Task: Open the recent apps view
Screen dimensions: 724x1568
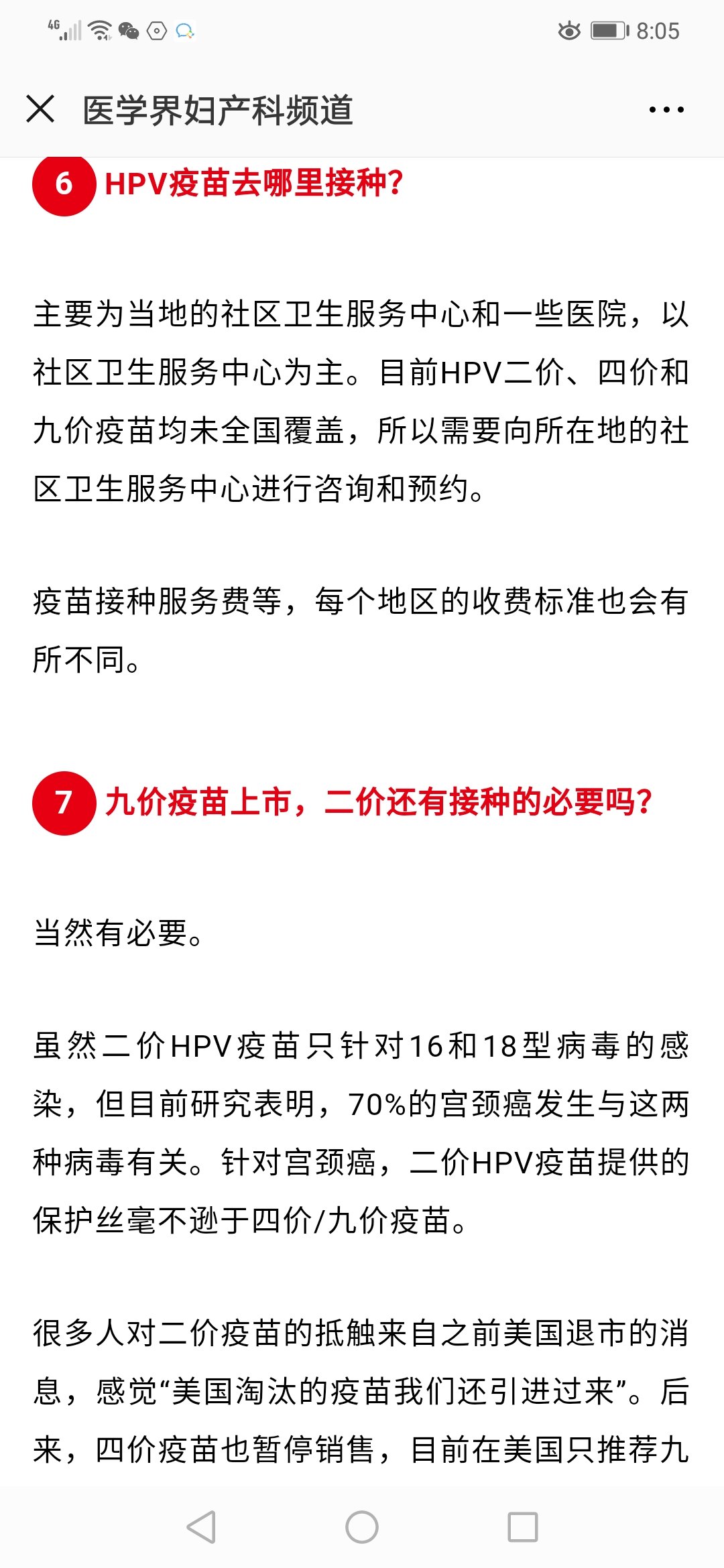Action: [x=523, y=1527]
